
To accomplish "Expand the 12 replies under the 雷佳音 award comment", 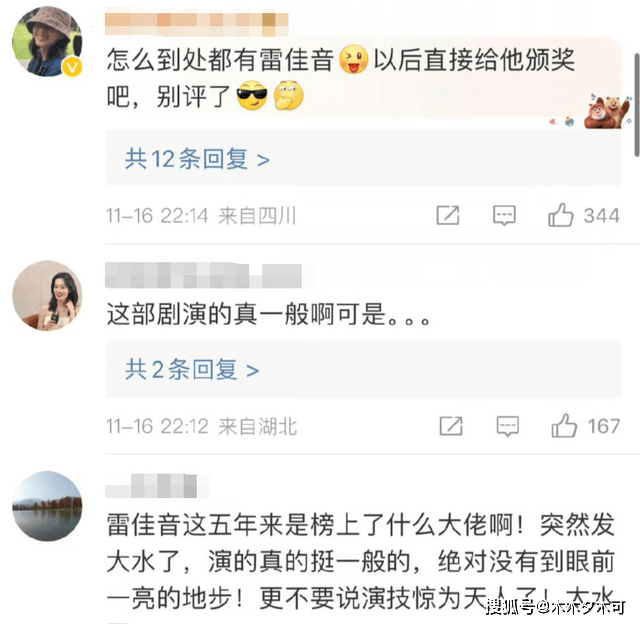I will coord(197,159).
